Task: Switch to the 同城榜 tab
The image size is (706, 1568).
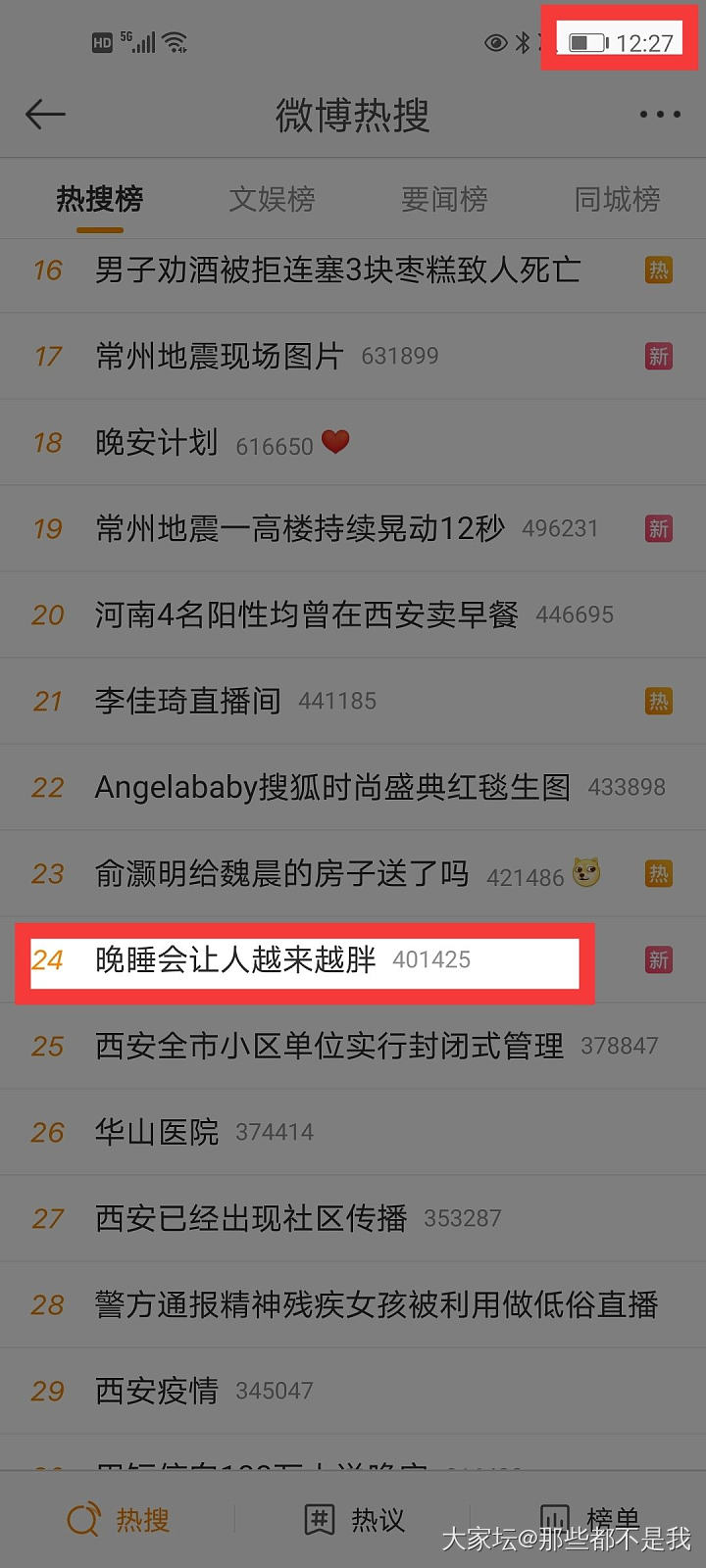Action: (x=617, y=199)
